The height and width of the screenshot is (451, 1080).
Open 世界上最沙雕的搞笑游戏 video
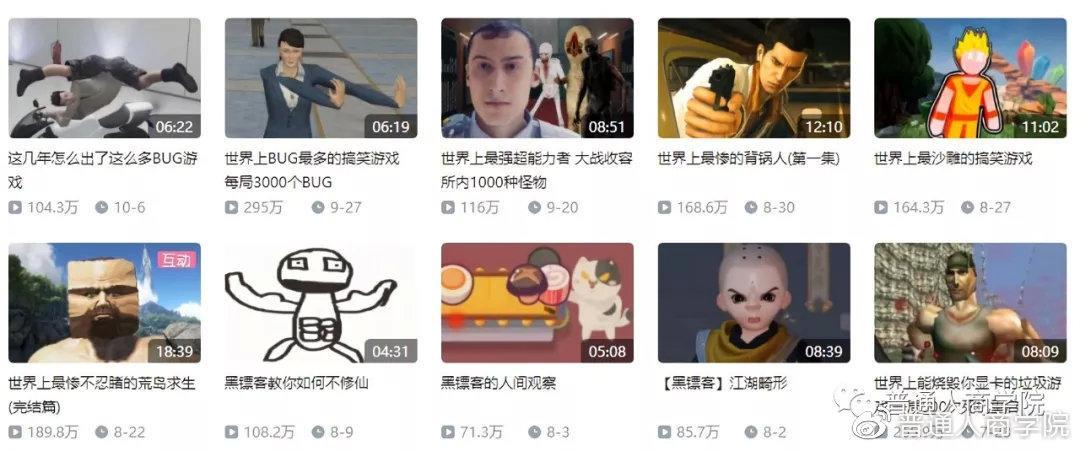click(x=970, y=78)
